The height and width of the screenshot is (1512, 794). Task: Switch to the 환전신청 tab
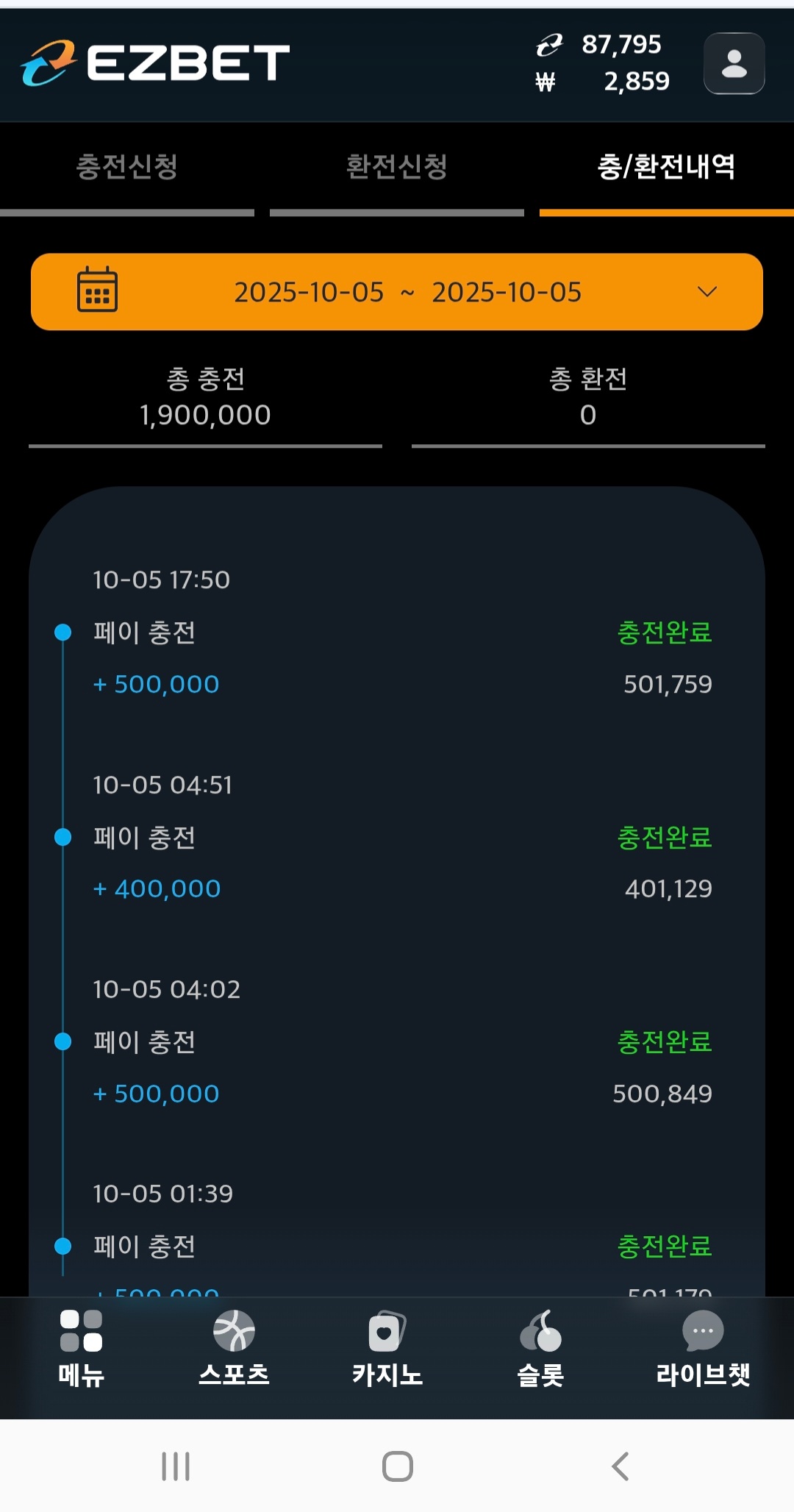click(397, 167)
